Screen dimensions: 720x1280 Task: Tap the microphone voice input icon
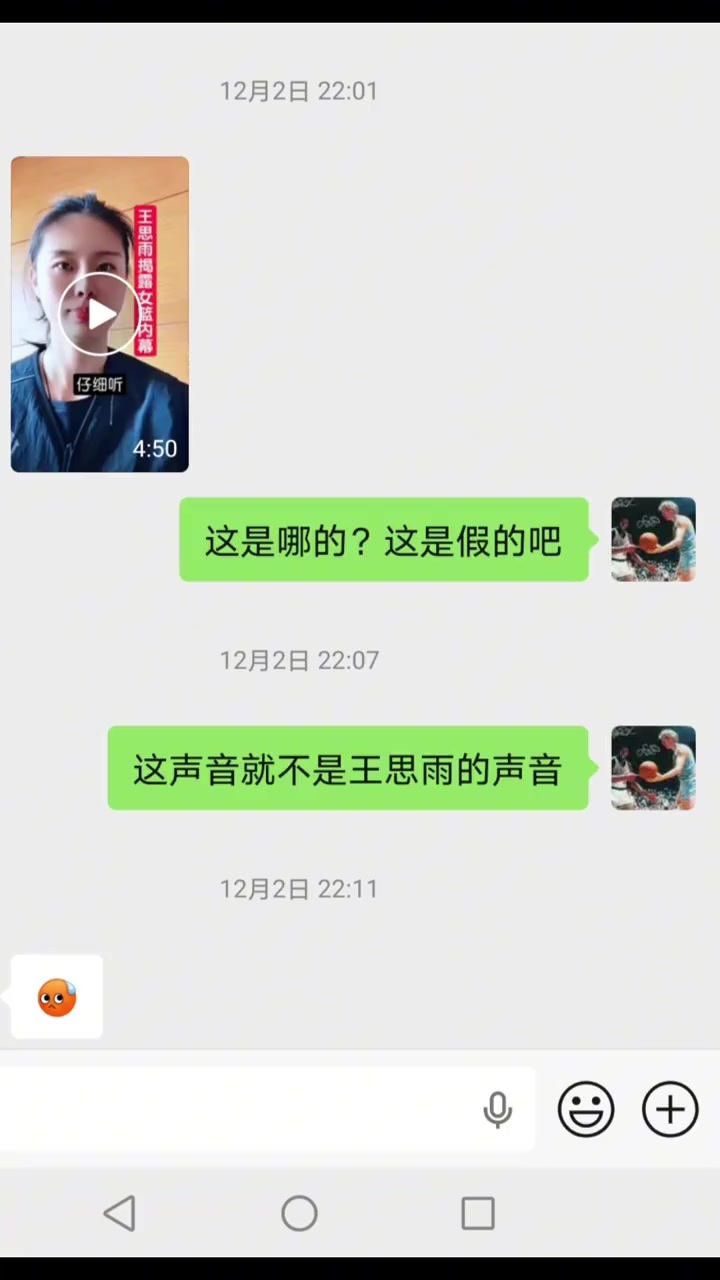tap(497, 1109)
